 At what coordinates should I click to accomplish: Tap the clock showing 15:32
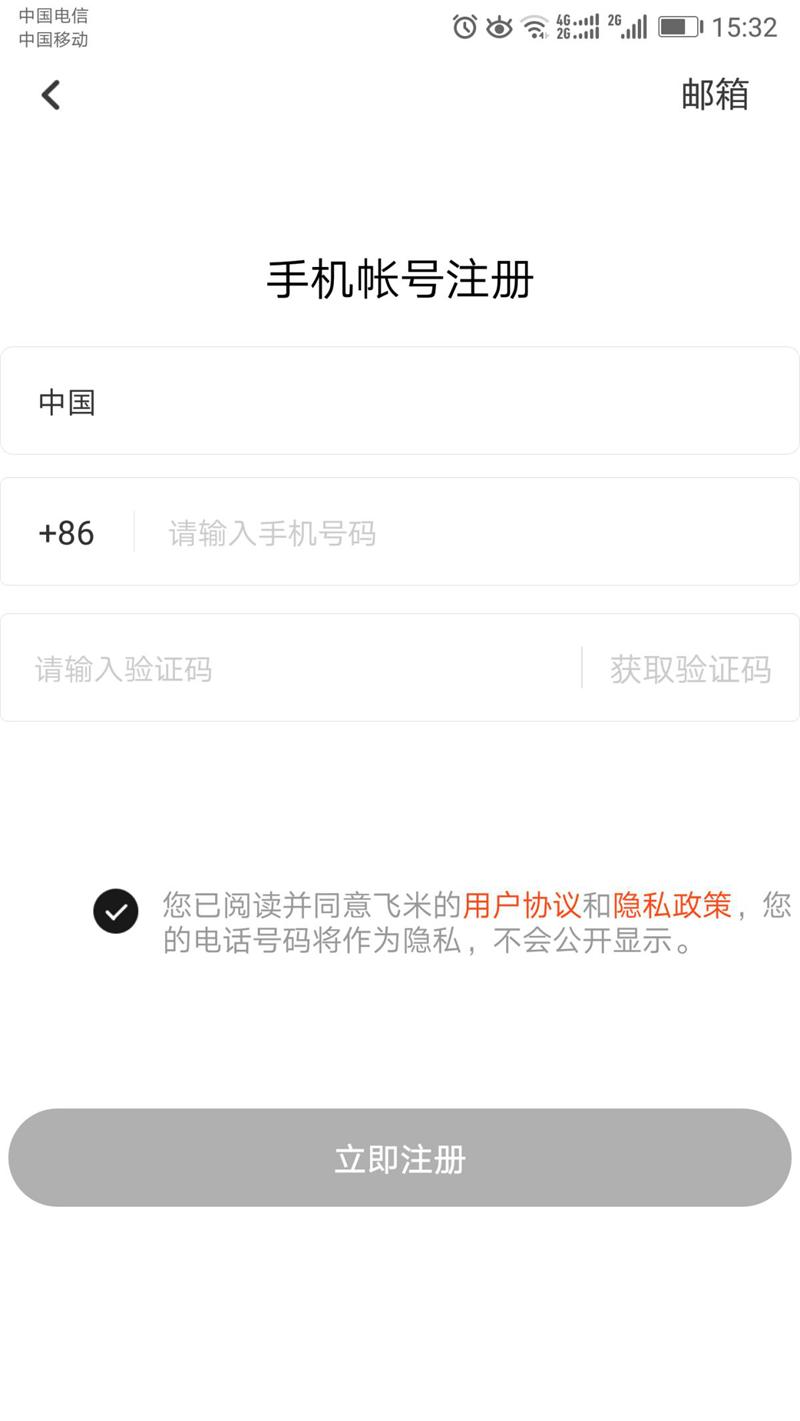(x=745, y=27)
